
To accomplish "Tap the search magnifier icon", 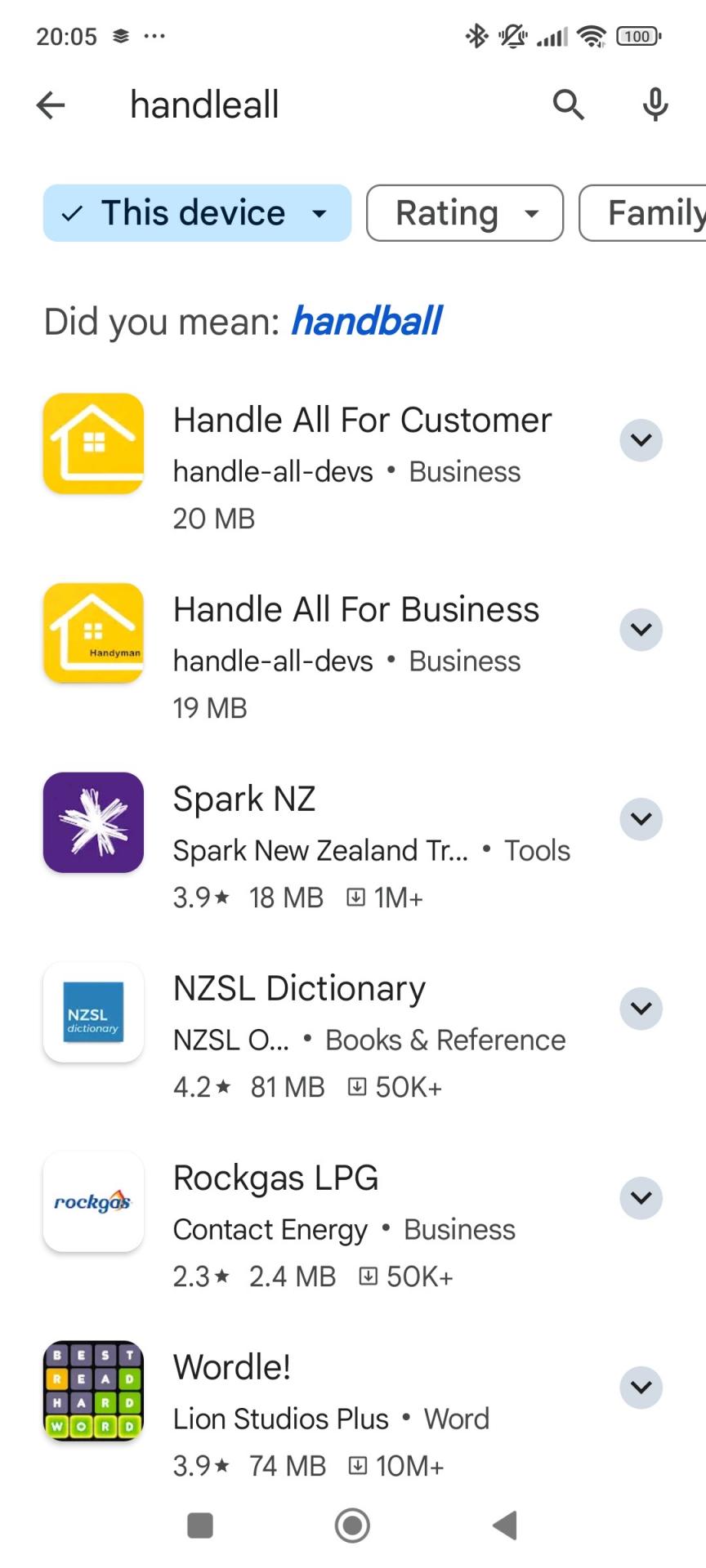I will (x=568, y=105).
